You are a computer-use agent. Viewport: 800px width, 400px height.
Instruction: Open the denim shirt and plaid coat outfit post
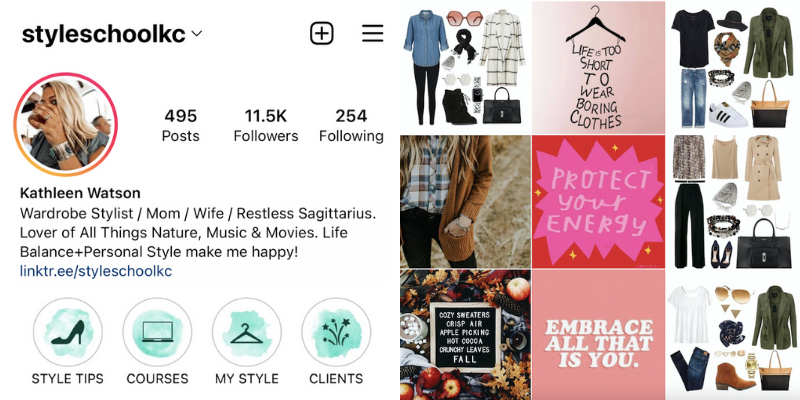(465, 67)
